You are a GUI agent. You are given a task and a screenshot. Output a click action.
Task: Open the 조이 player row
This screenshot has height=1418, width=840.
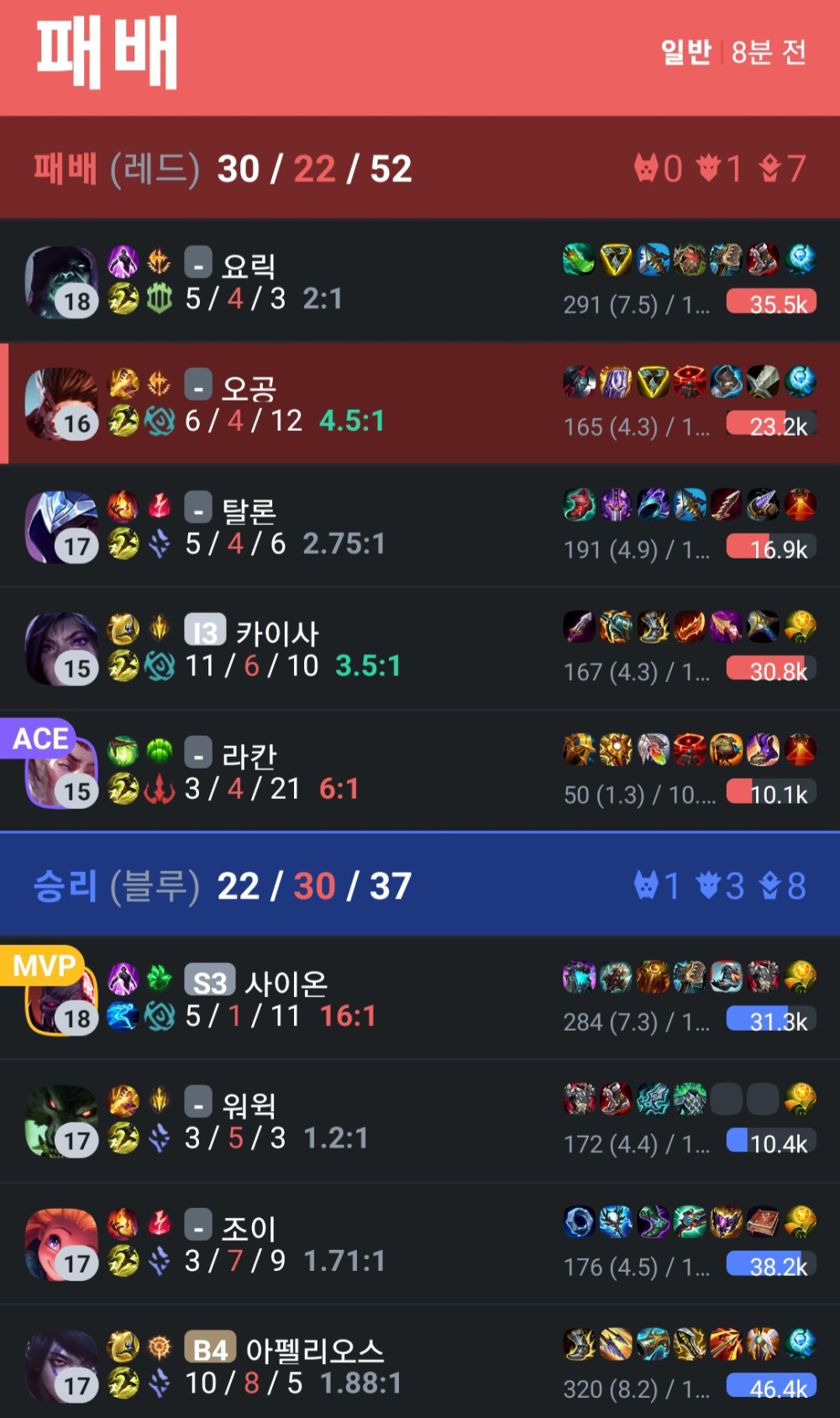(420, 1244)
